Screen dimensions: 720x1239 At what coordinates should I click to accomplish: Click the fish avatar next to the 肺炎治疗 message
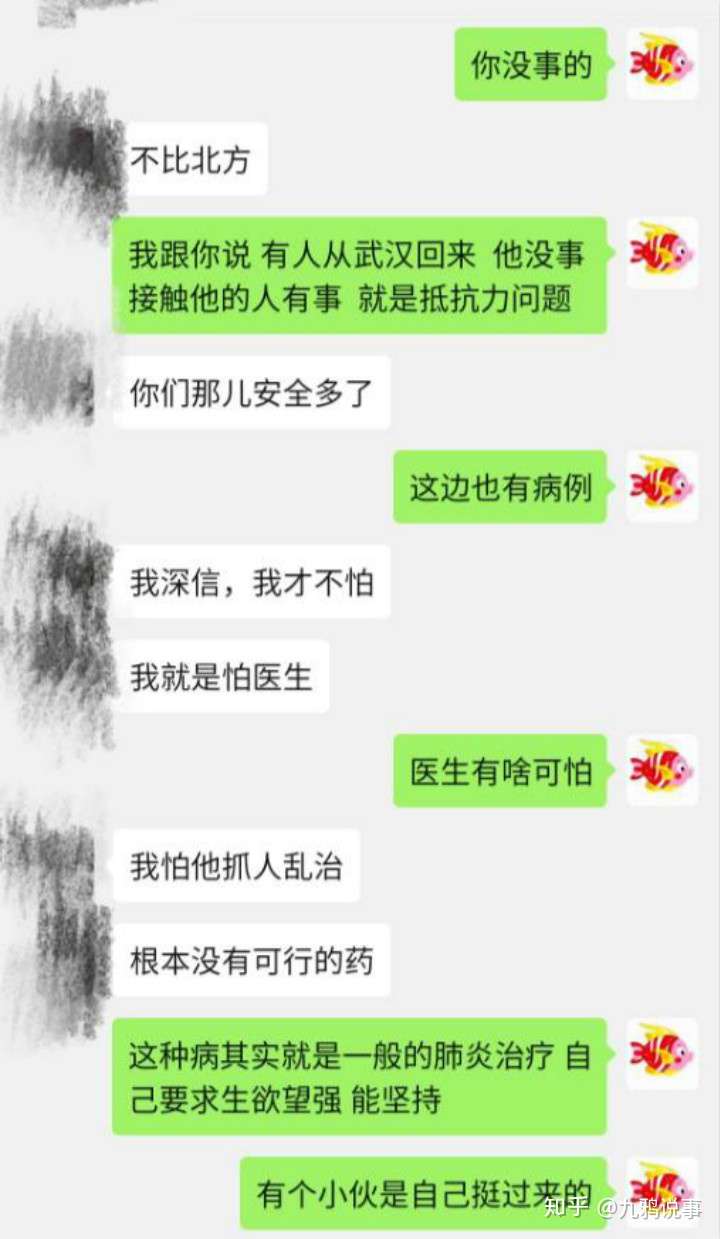(661, 1053)
